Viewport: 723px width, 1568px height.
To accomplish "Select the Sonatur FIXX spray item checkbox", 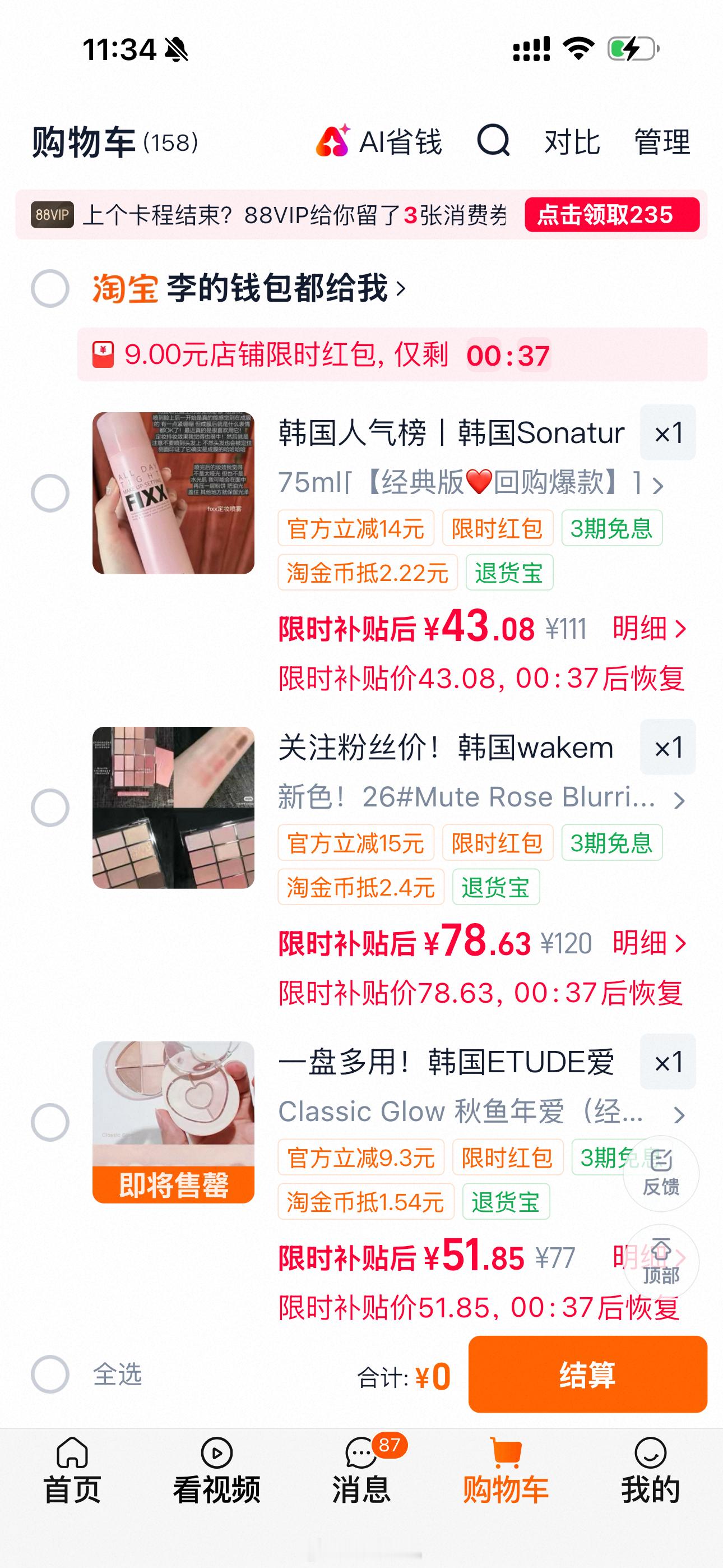I will click(x=50, y=493).
